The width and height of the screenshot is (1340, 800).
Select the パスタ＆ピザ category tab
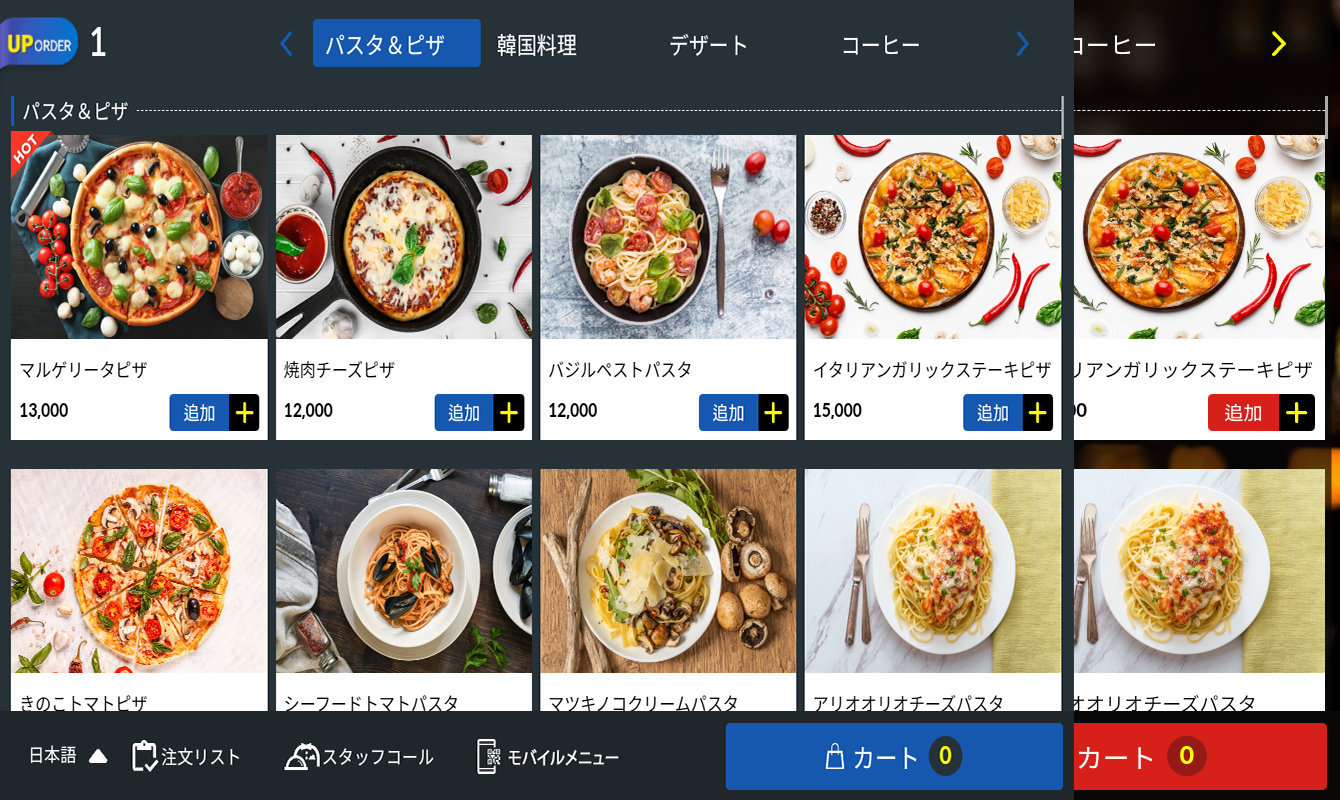[396, 44]
